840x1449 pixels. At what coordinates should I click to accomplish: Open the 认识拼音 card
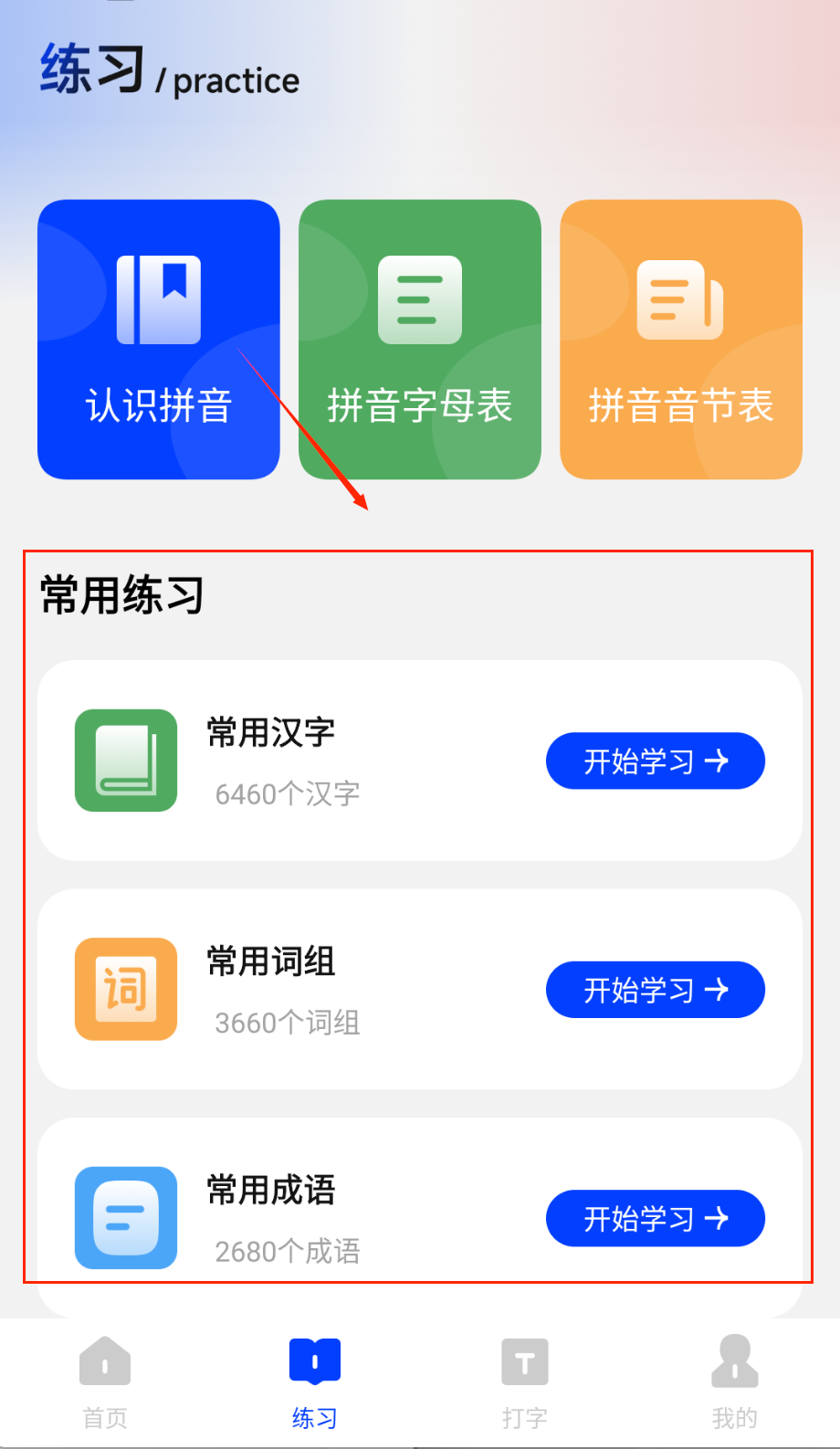coord(158,339)
